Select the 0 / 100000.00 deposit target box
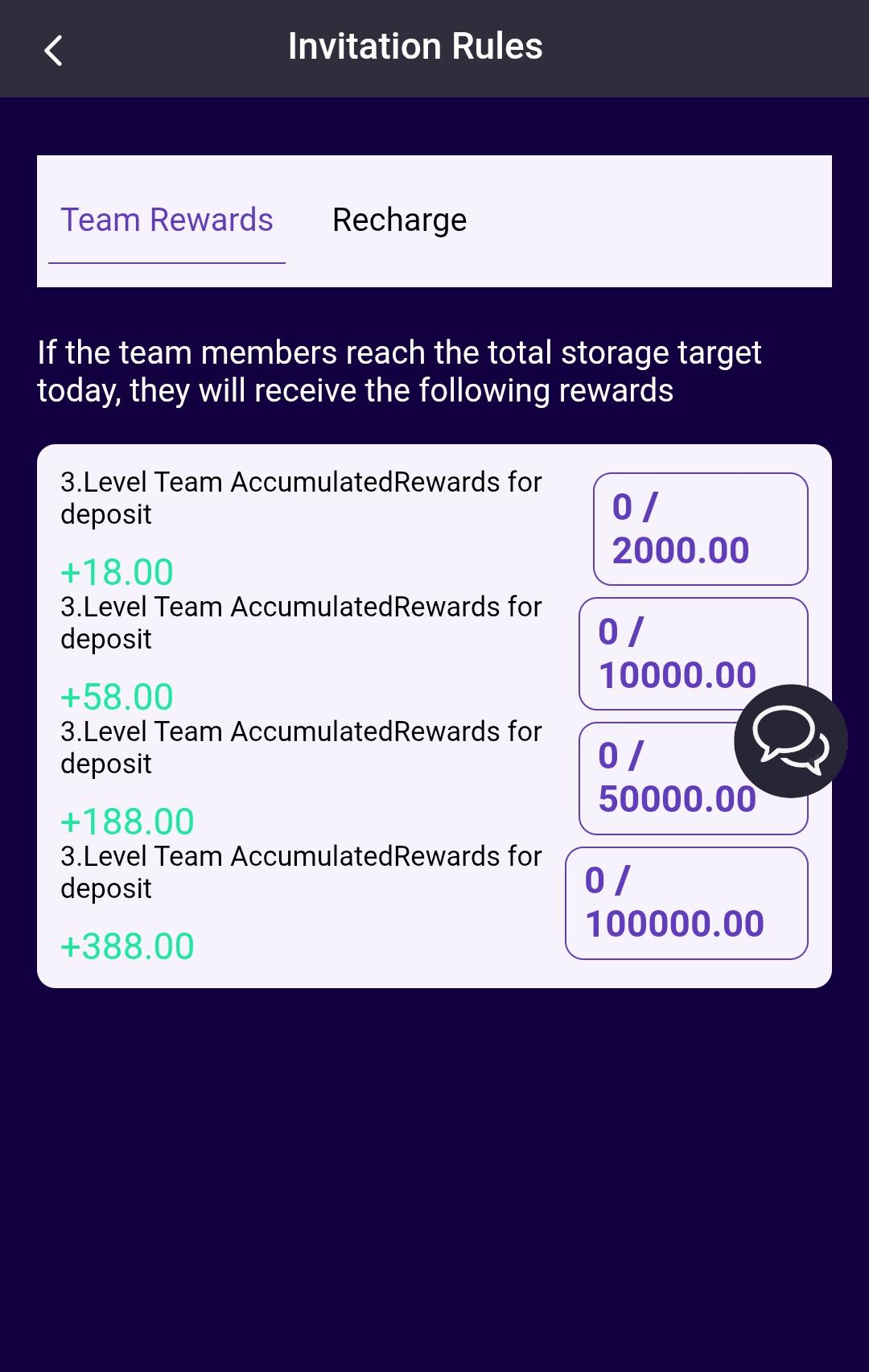869x1372 pixels. (x=686, y=901)
